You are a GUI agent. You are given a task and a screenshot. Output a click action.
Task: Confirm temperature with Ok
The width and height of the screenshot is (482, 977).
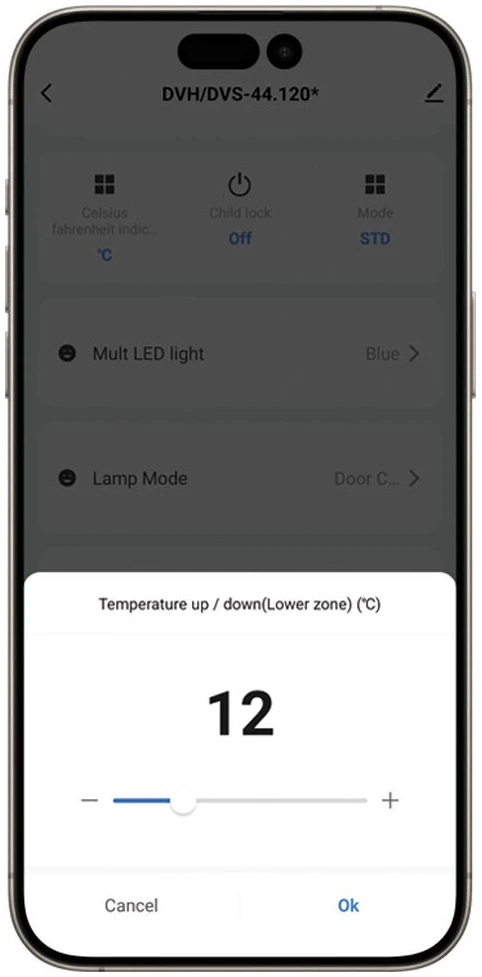pos(348,905)
